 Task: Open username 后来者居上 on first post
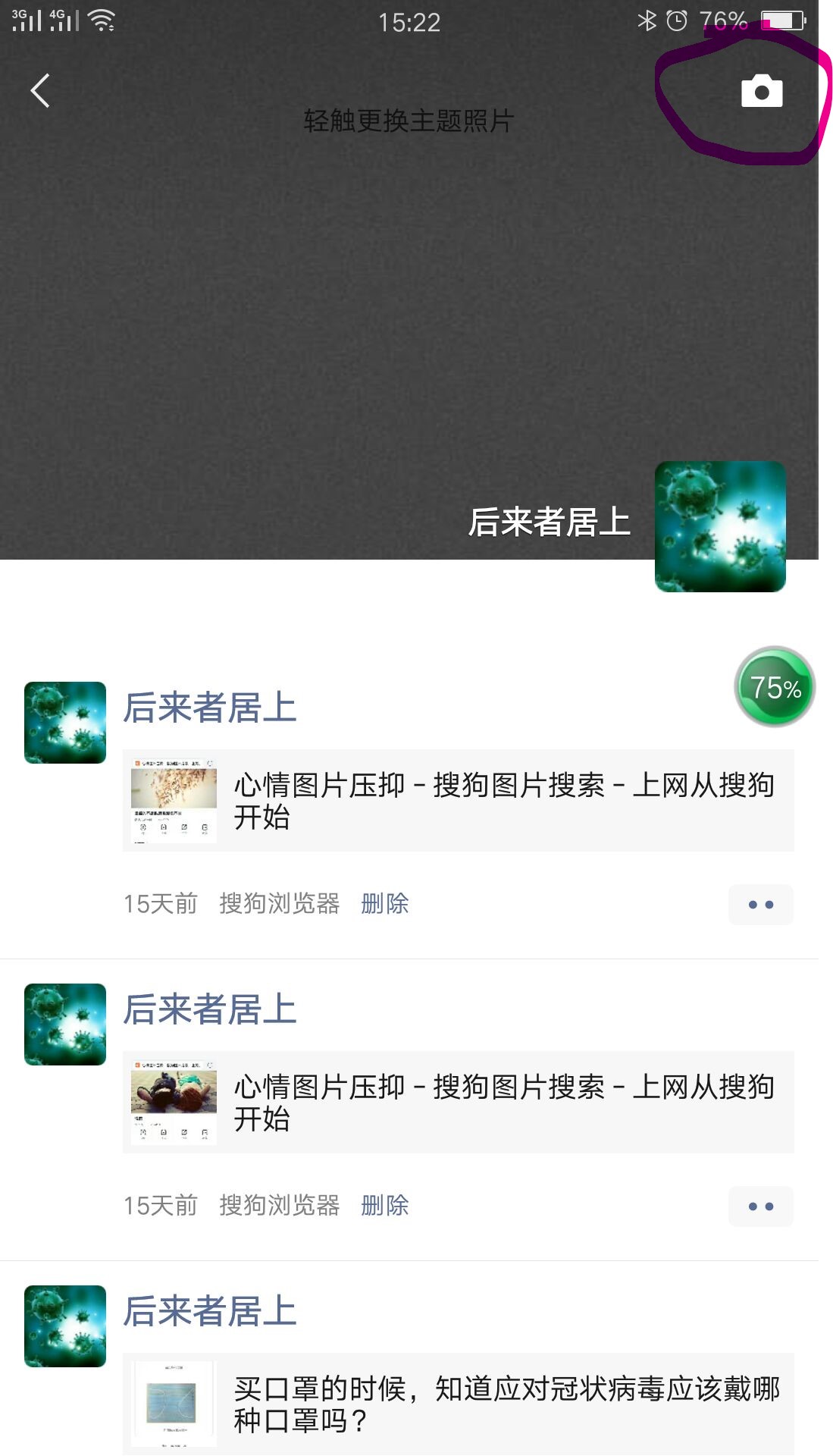pyautogui.click(x=210, y=708)
